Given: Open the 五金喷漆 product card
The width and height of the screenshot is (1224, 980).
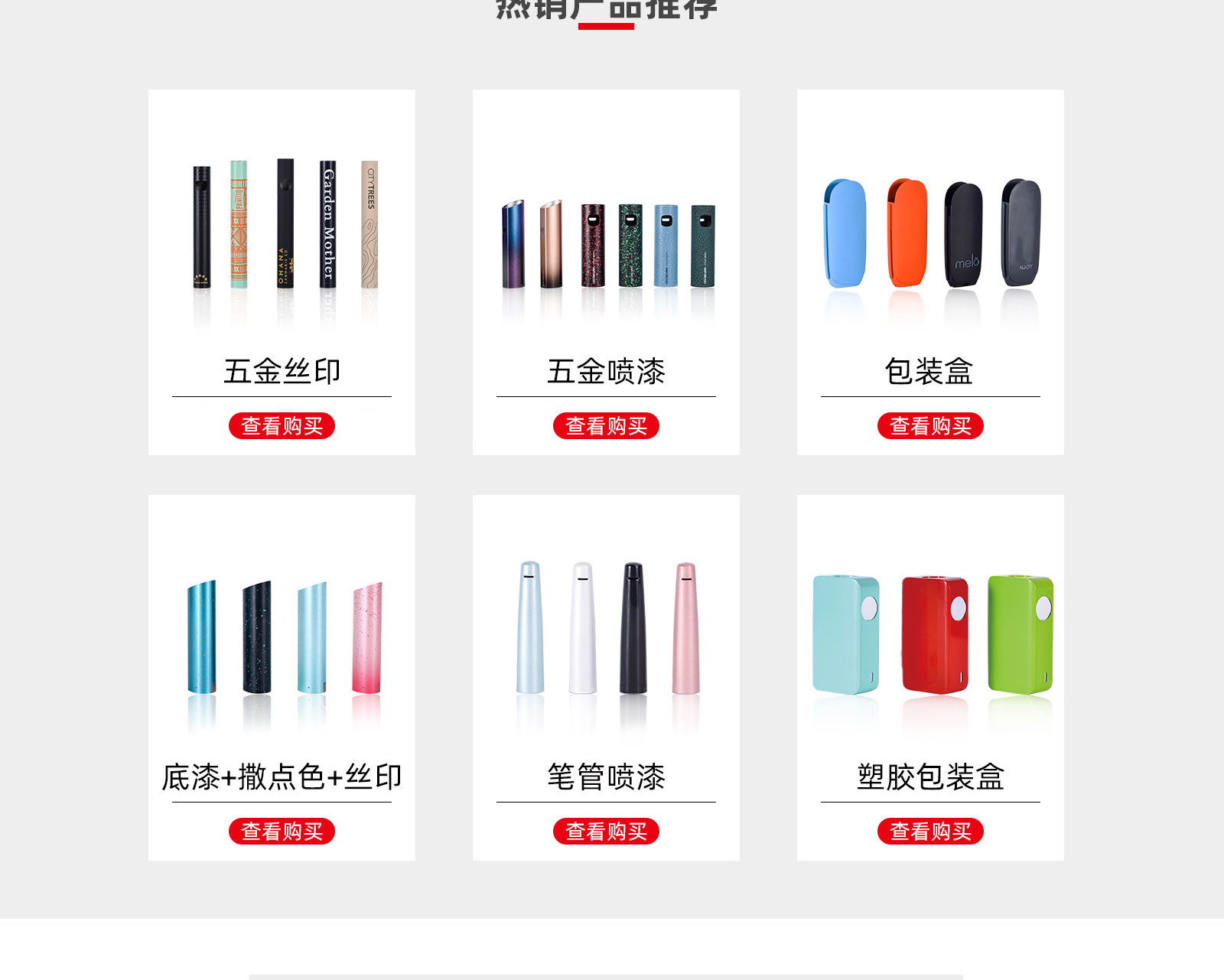Looking at the screenshot, I should click(x=606, y=245).
